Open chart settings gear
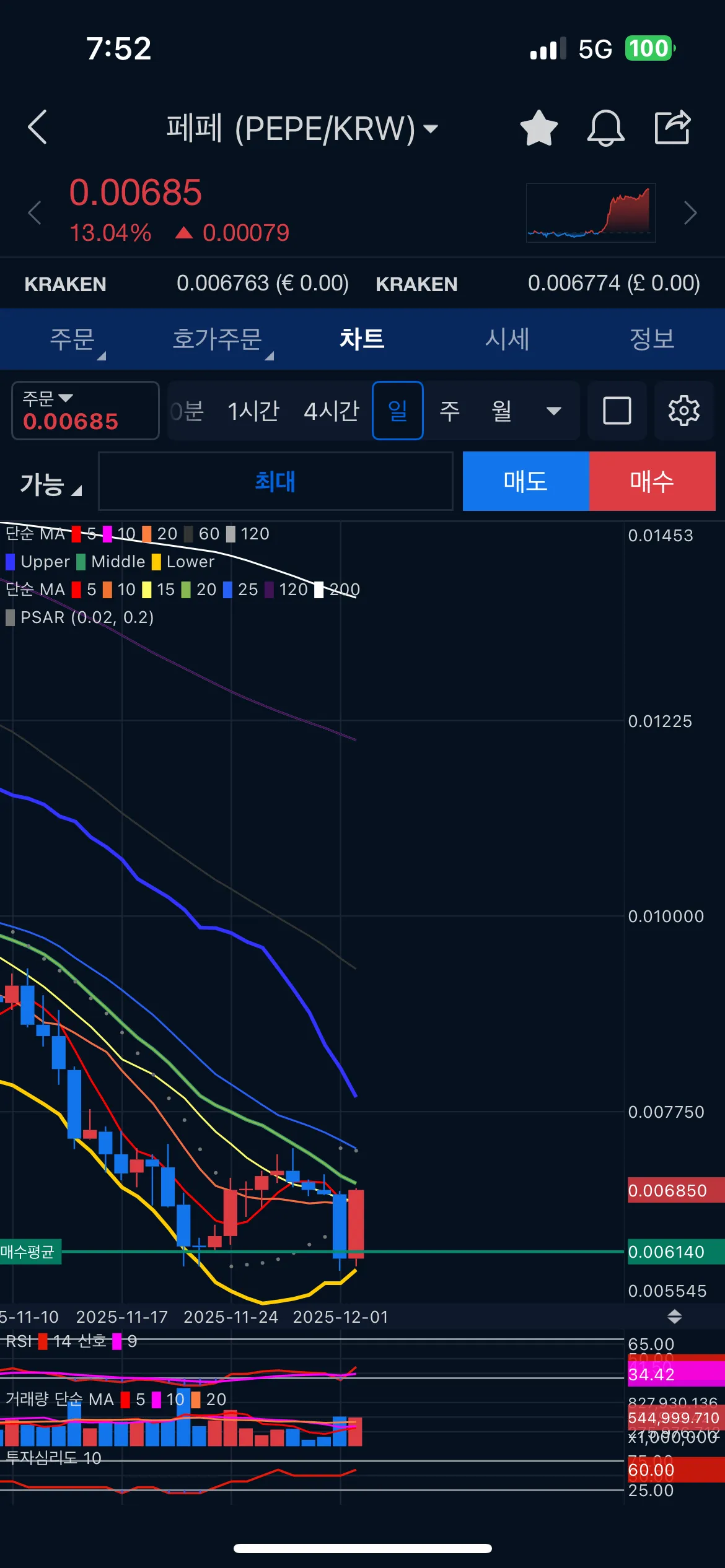 pos(684,411)
